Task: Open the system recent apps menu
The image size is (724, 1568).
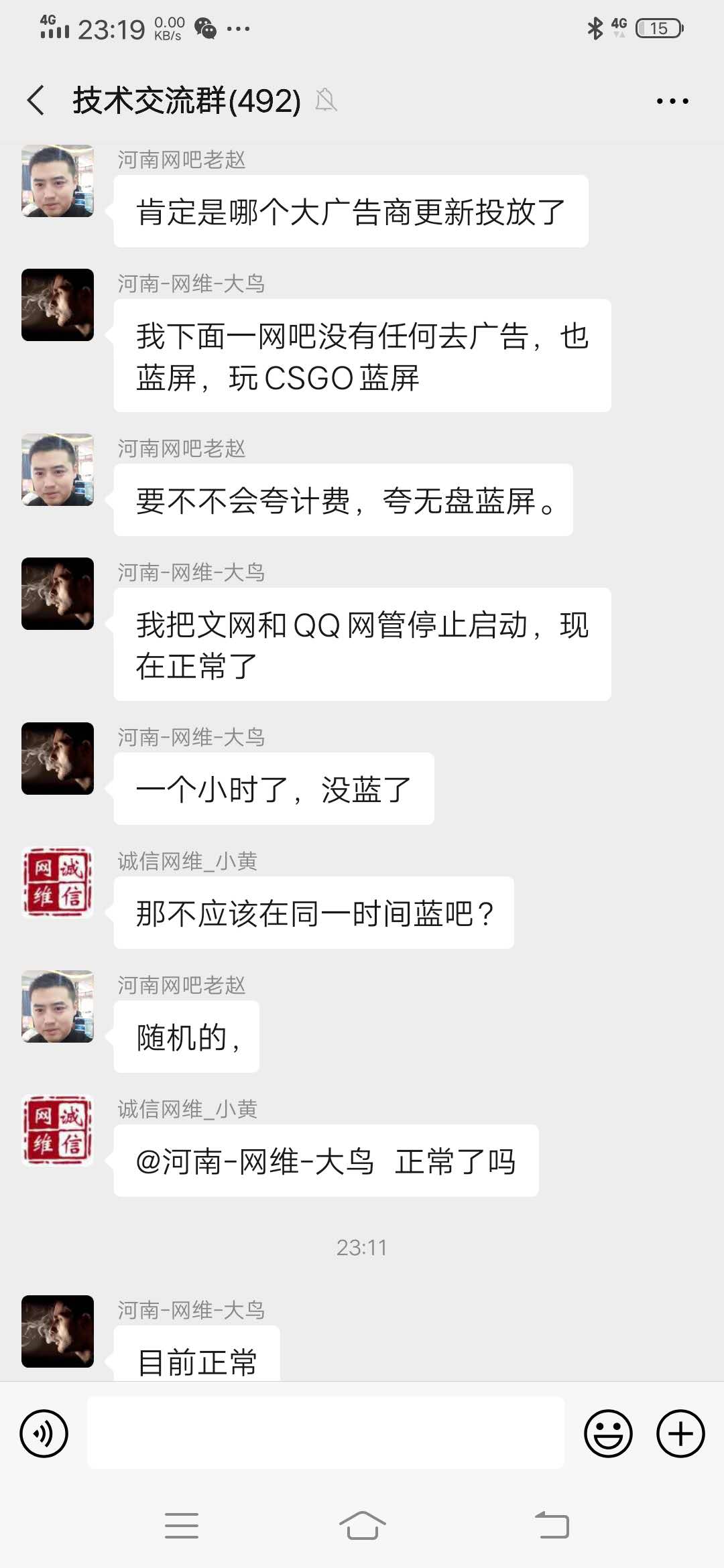Action: point(182,1526)
